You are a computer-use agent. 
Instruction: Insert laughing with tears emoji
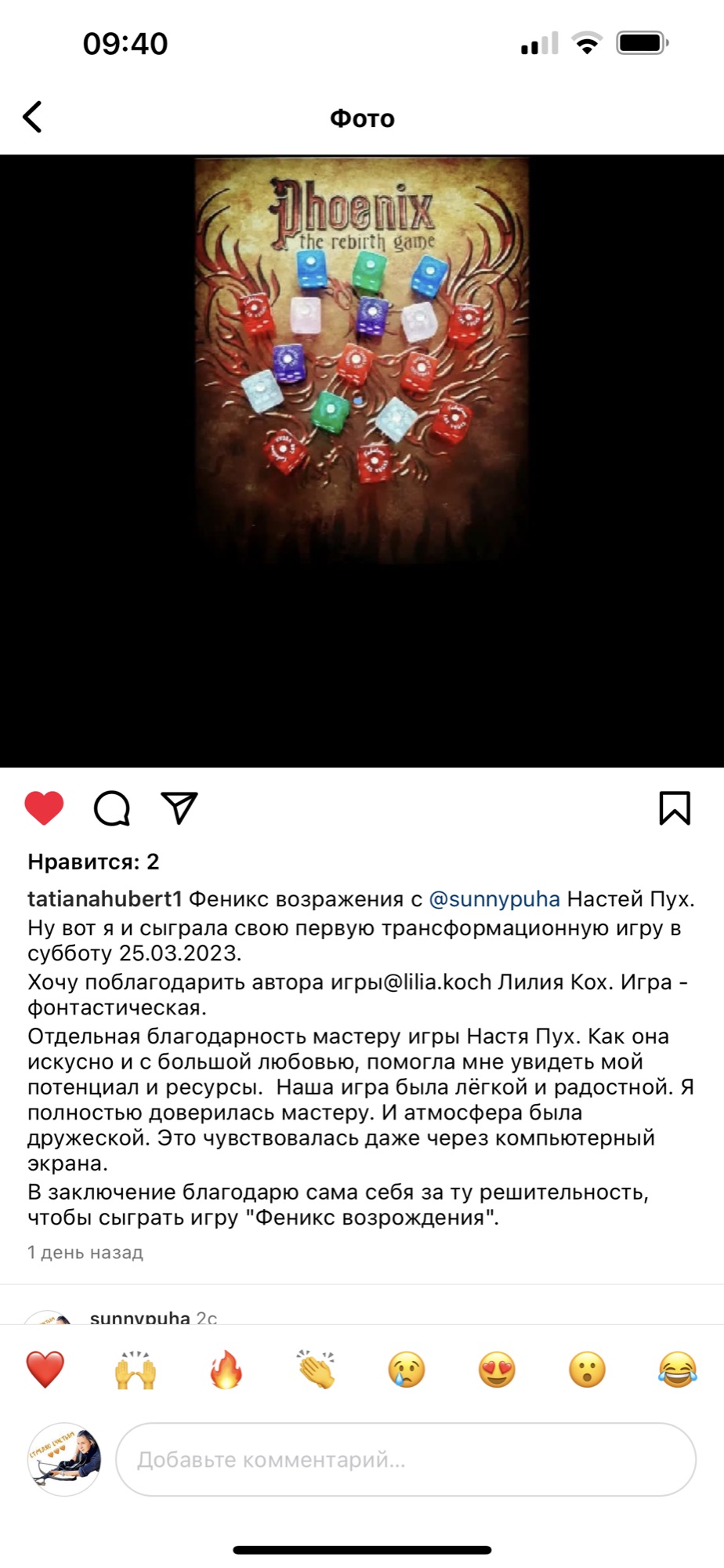[x=678, y=1370]
